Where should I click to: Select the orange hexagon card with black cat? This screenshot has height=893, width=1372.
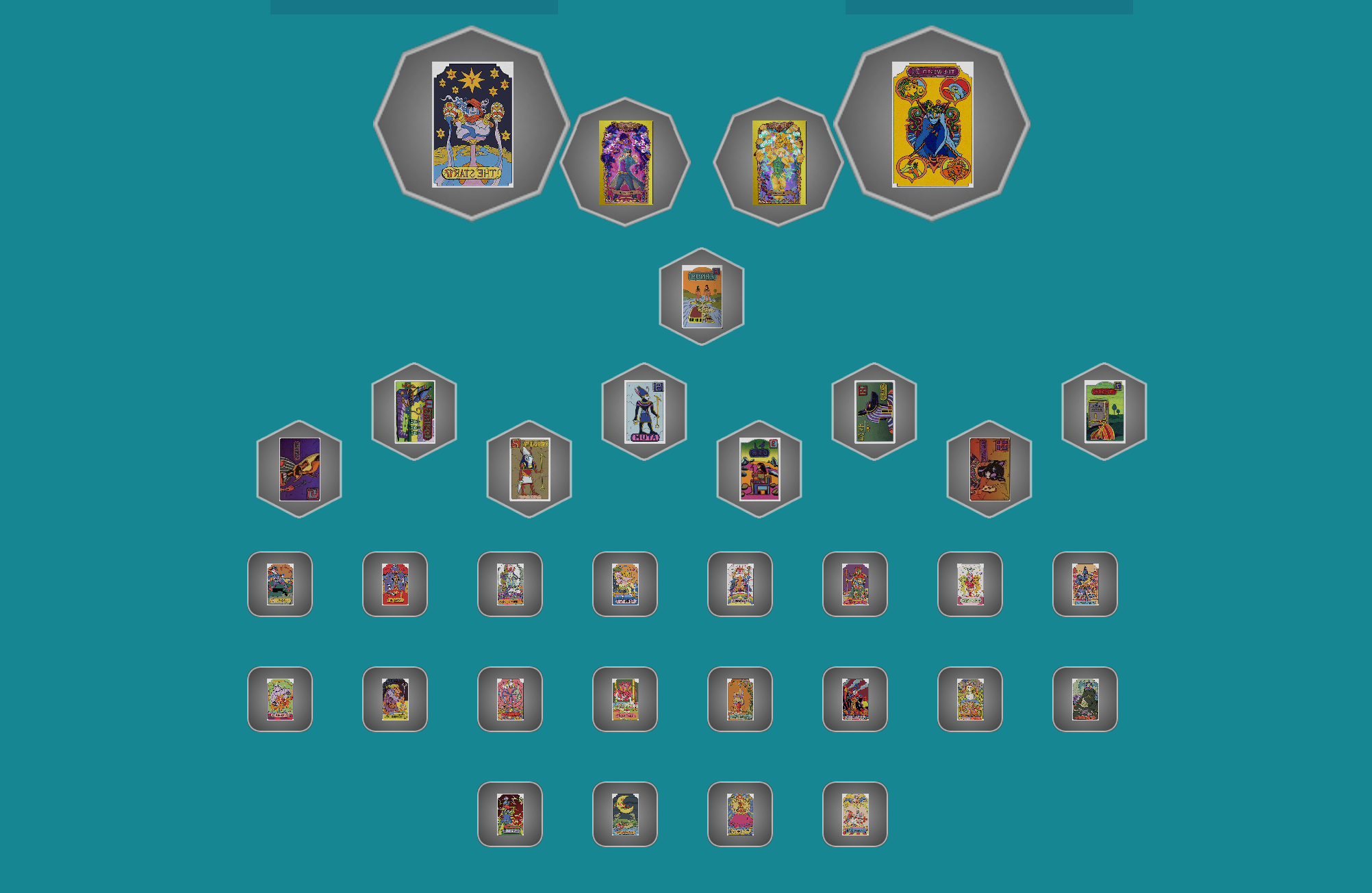tap(989, 469)
